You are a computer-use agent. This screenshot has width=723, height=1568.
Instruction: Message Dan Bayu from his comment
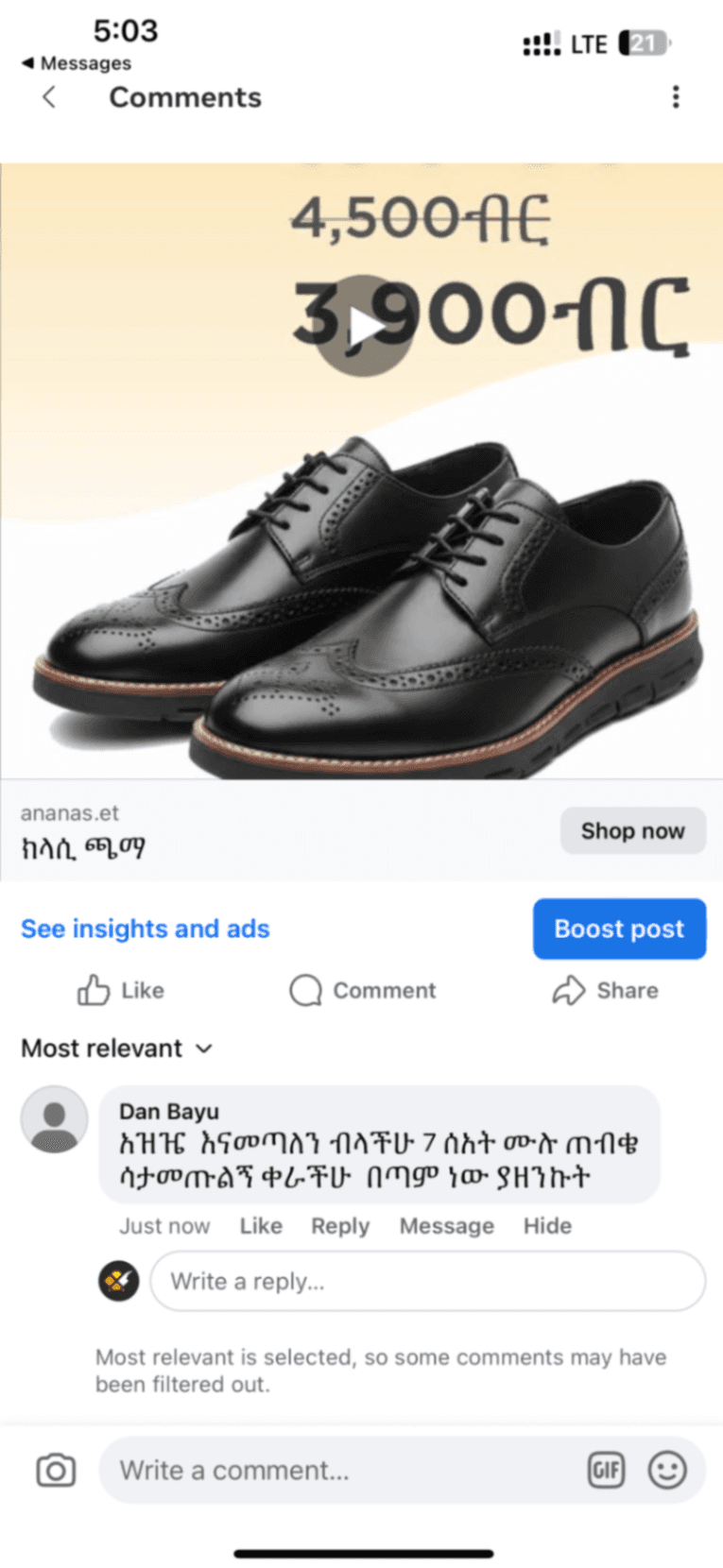coord(446,1226)
